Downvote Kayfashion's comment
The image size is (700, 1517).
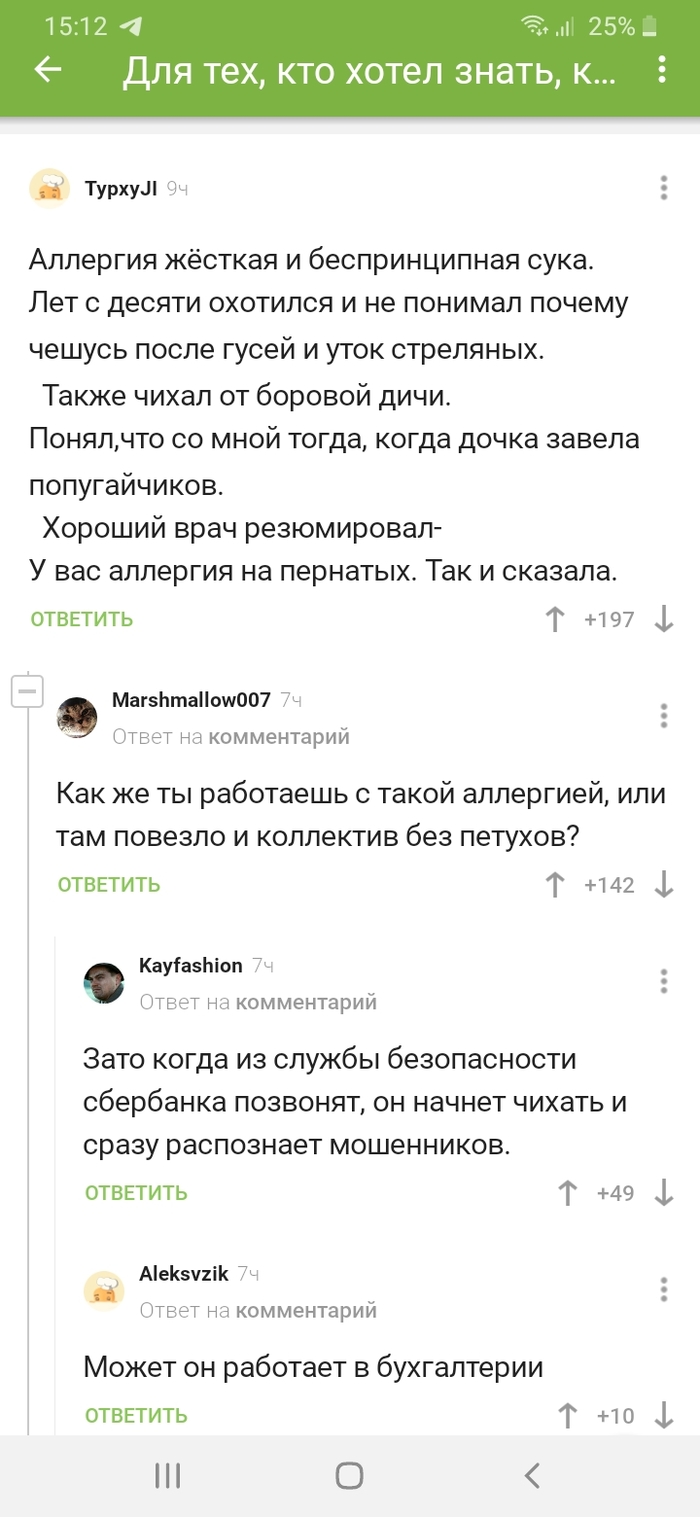click(664, 1193)
